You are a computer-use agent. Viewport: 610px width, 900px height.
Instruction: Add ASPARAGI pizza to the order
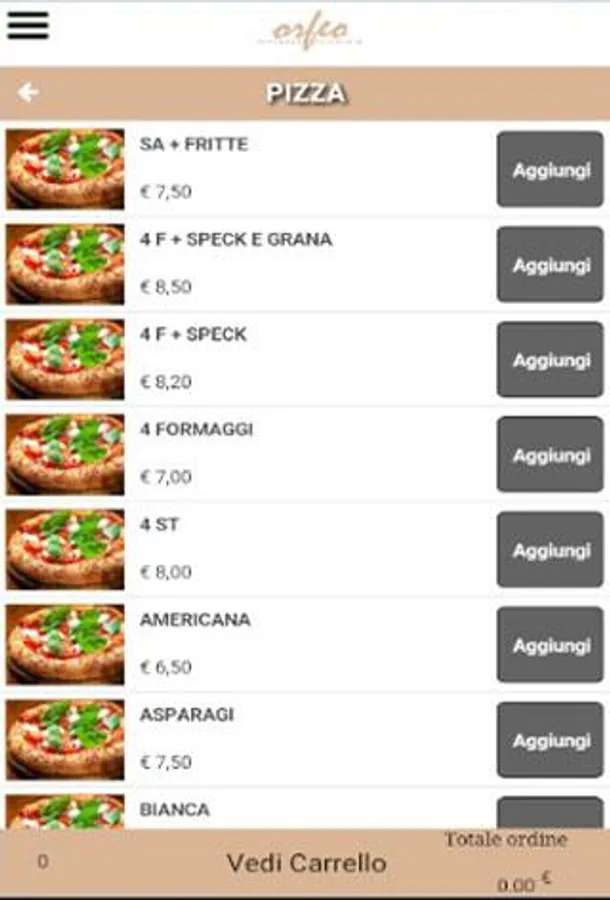[551, 740]
